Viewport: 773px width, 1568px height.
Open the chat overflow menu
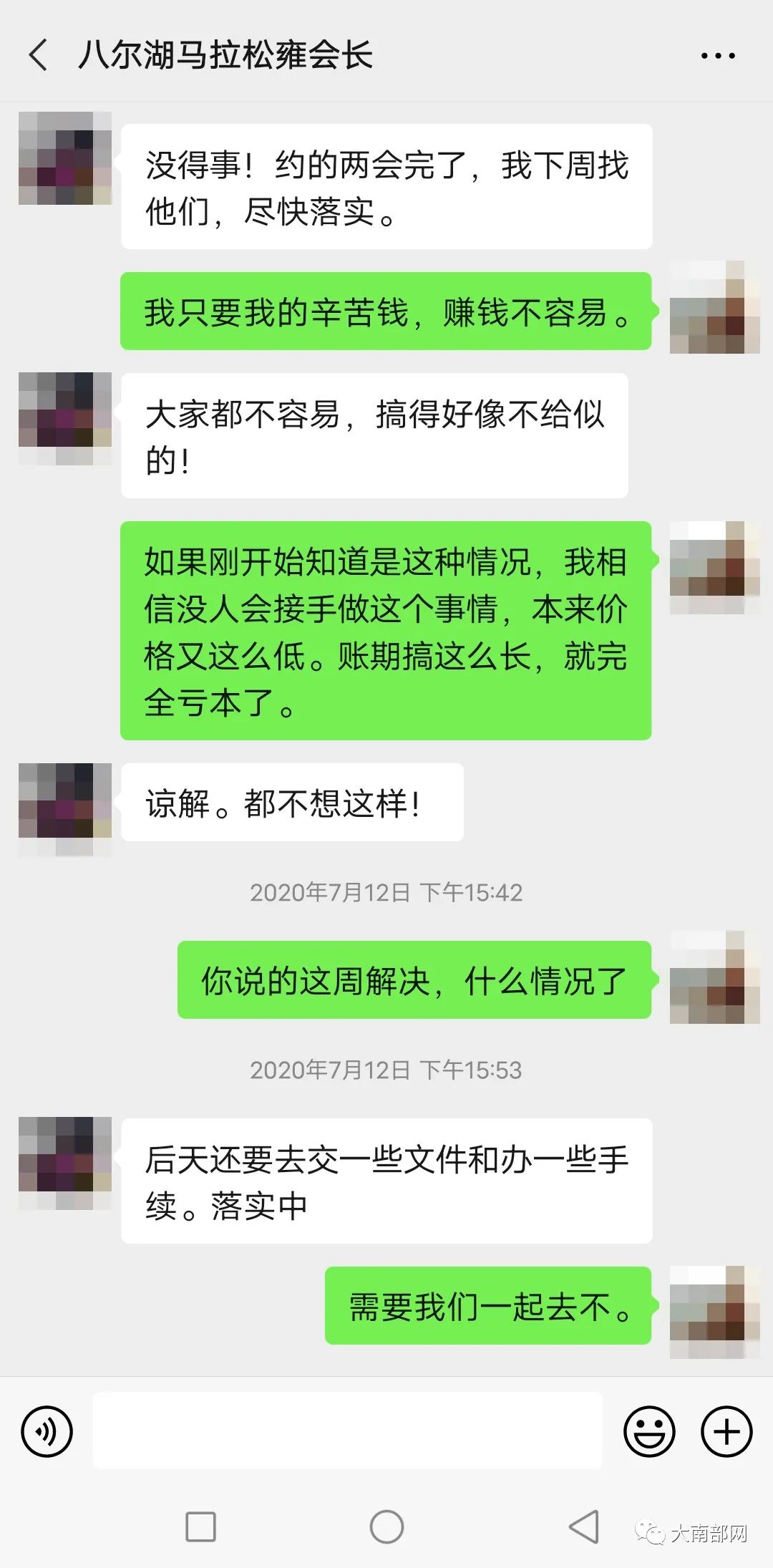(717, 56)
